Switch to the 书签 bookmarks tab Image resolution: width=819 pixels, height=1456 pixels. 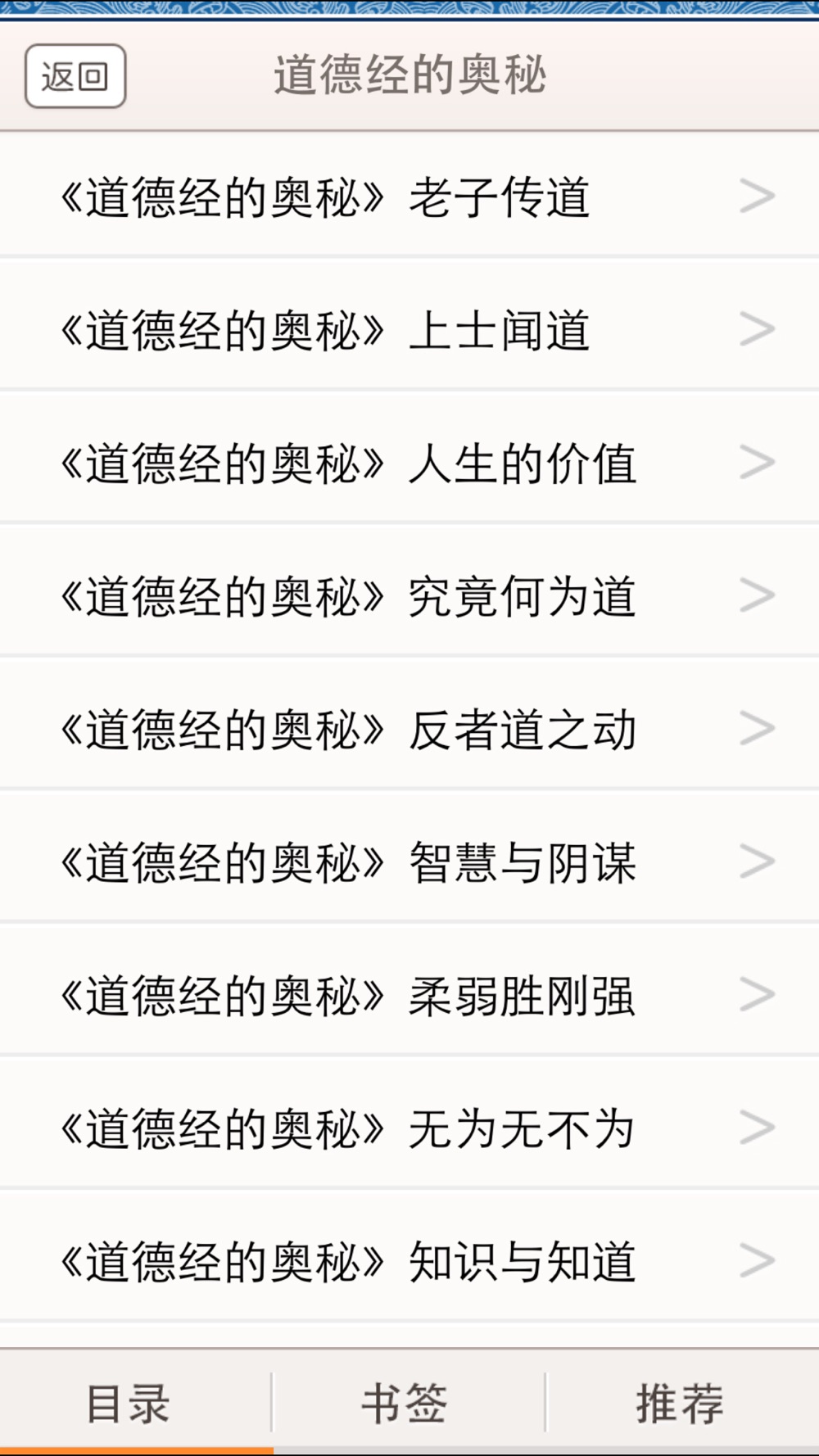(409, 1403)
